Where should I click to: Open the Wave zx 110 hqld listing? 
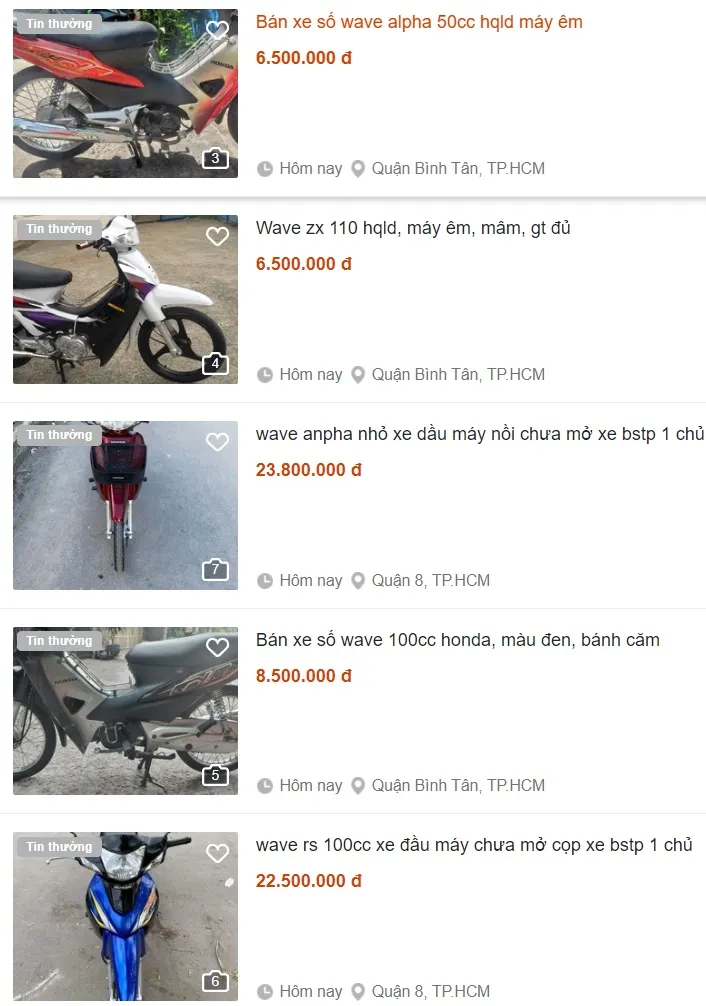point(413,228)
